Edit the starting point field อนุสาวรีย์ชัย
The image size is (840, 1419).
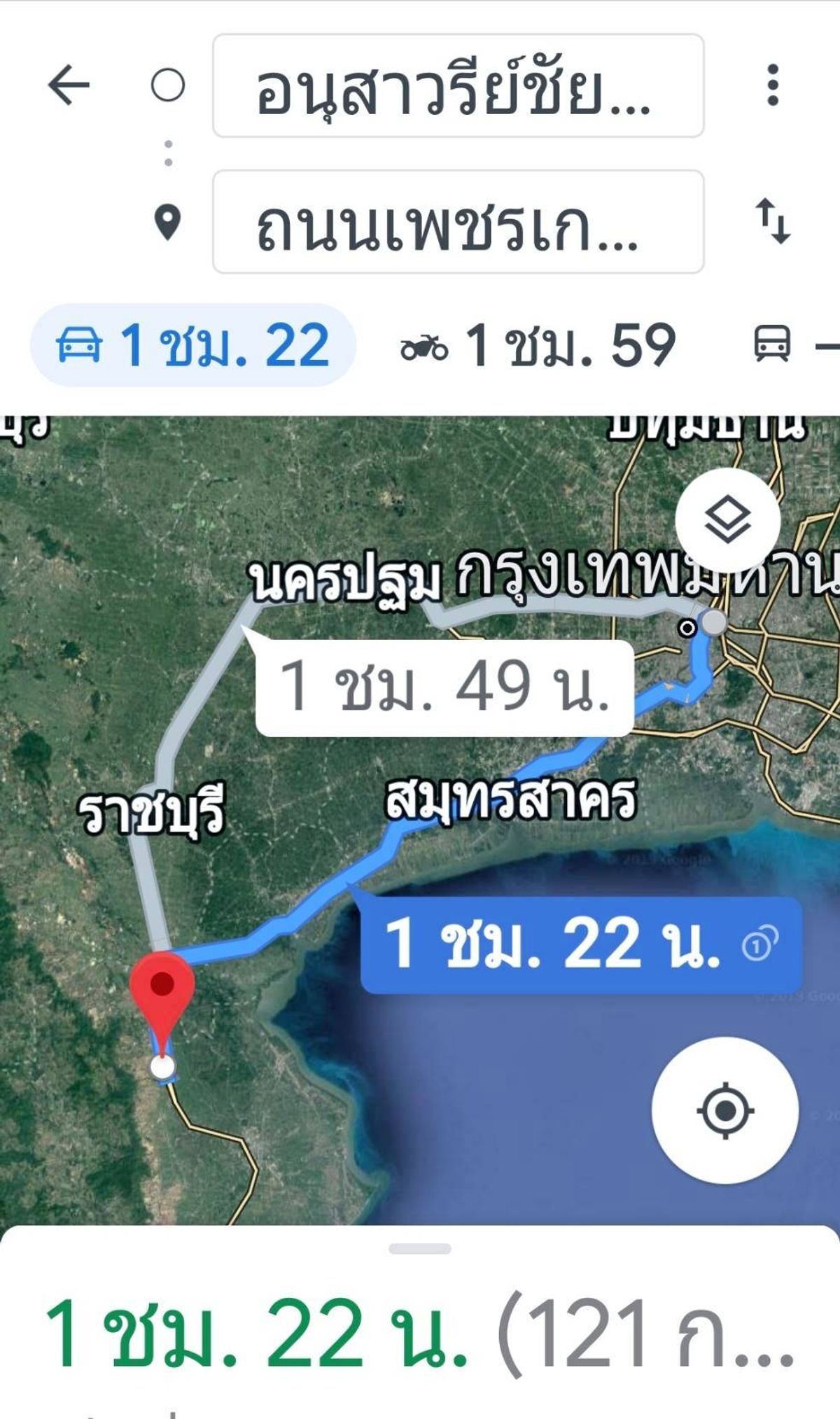[x=458, y=85]
